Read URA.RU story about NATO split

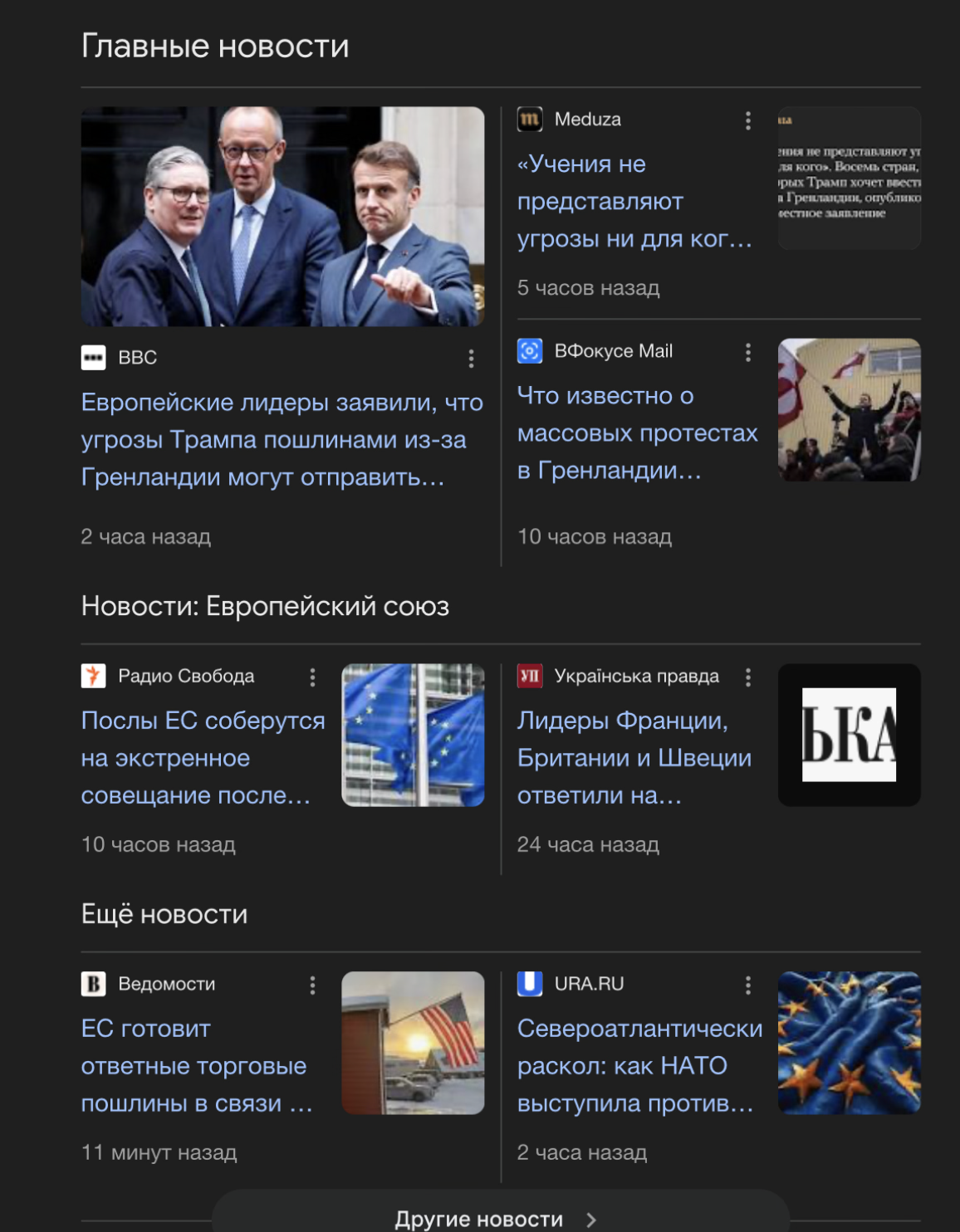coord(639,1066)
